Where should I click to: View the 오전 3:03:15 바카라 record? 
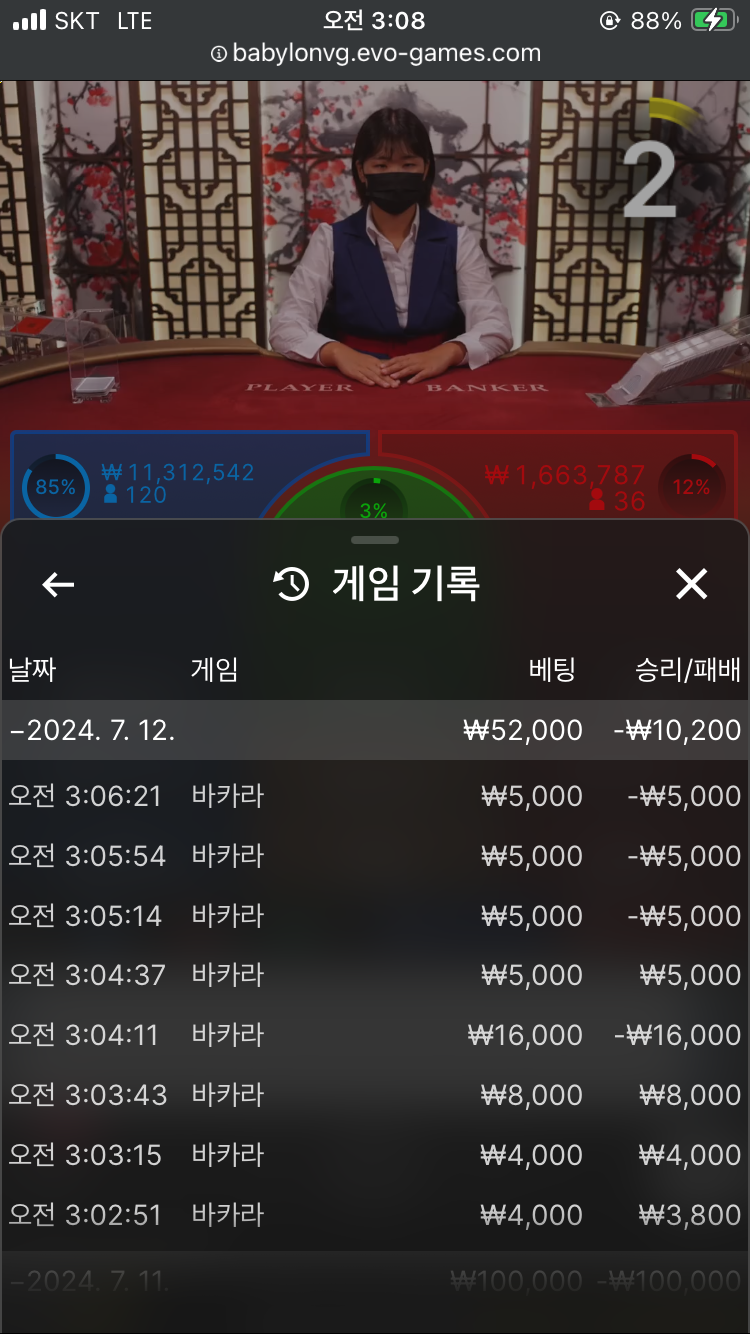pos(374,1155)
